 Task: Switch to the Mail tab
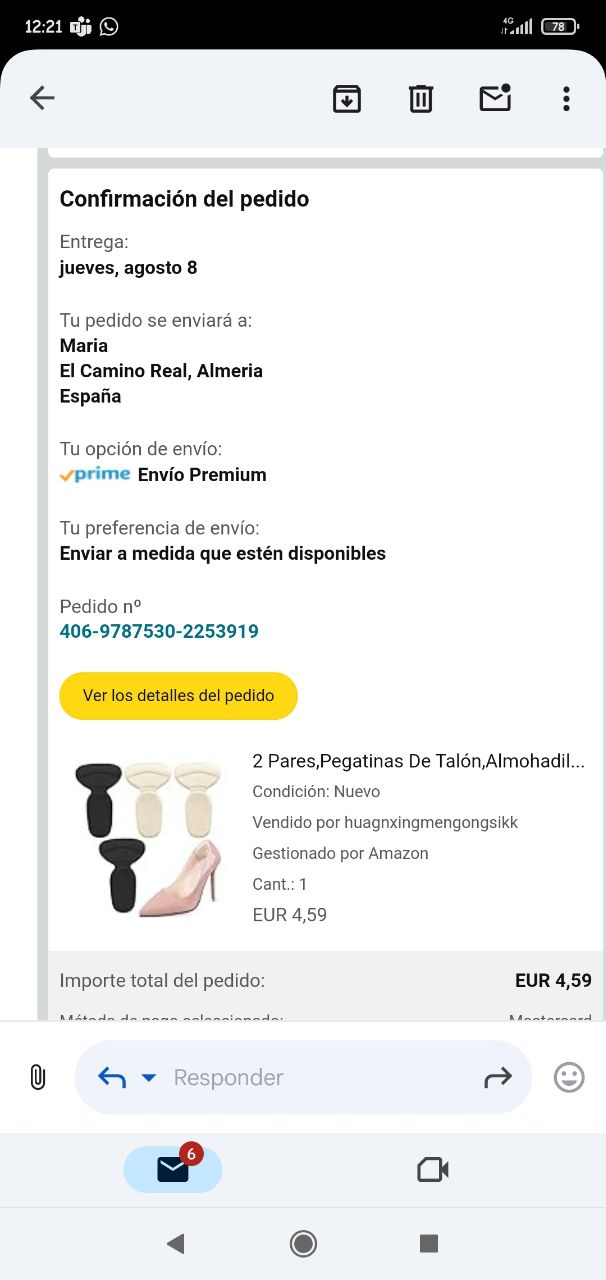pyautogui.click(x=173, y=1169)
